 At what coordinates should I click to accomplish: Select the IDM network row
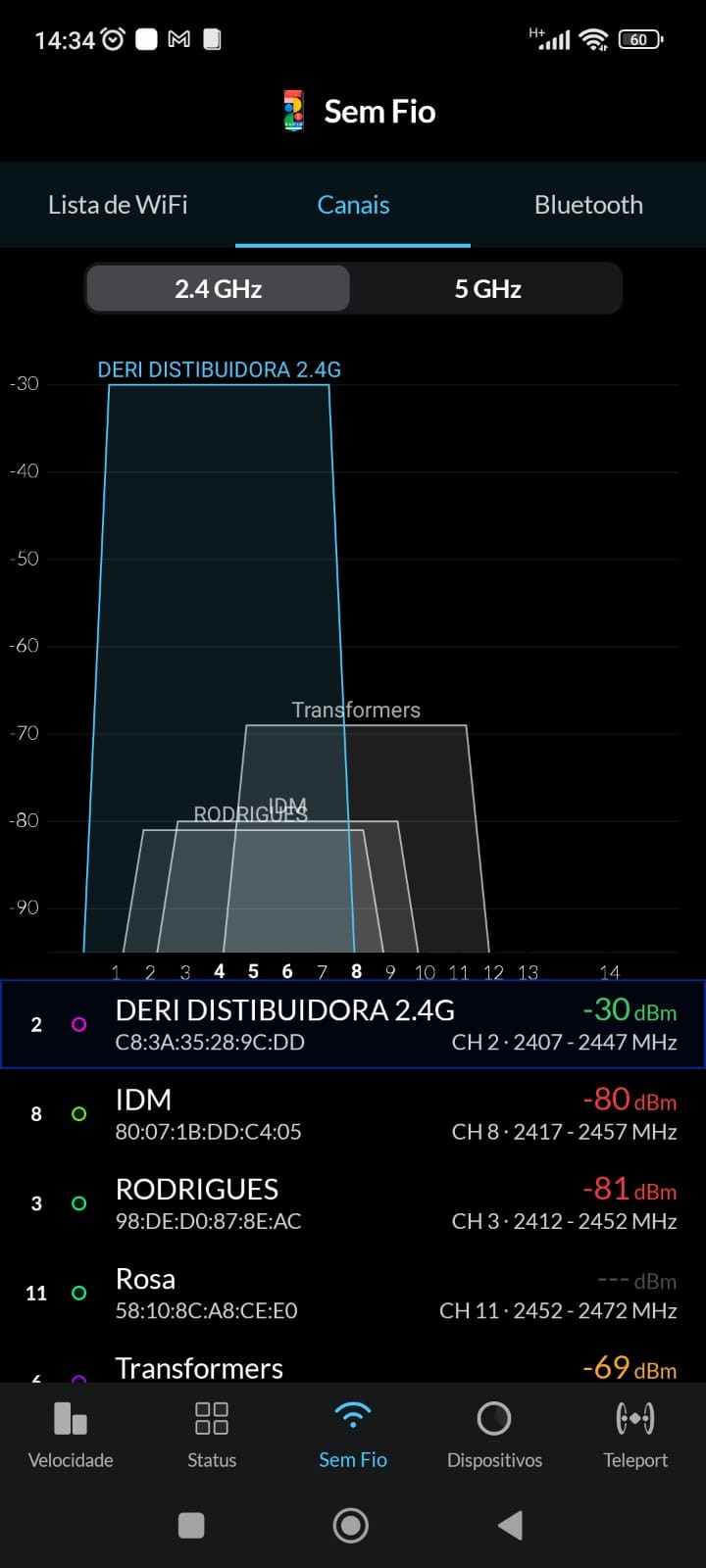353,1114
